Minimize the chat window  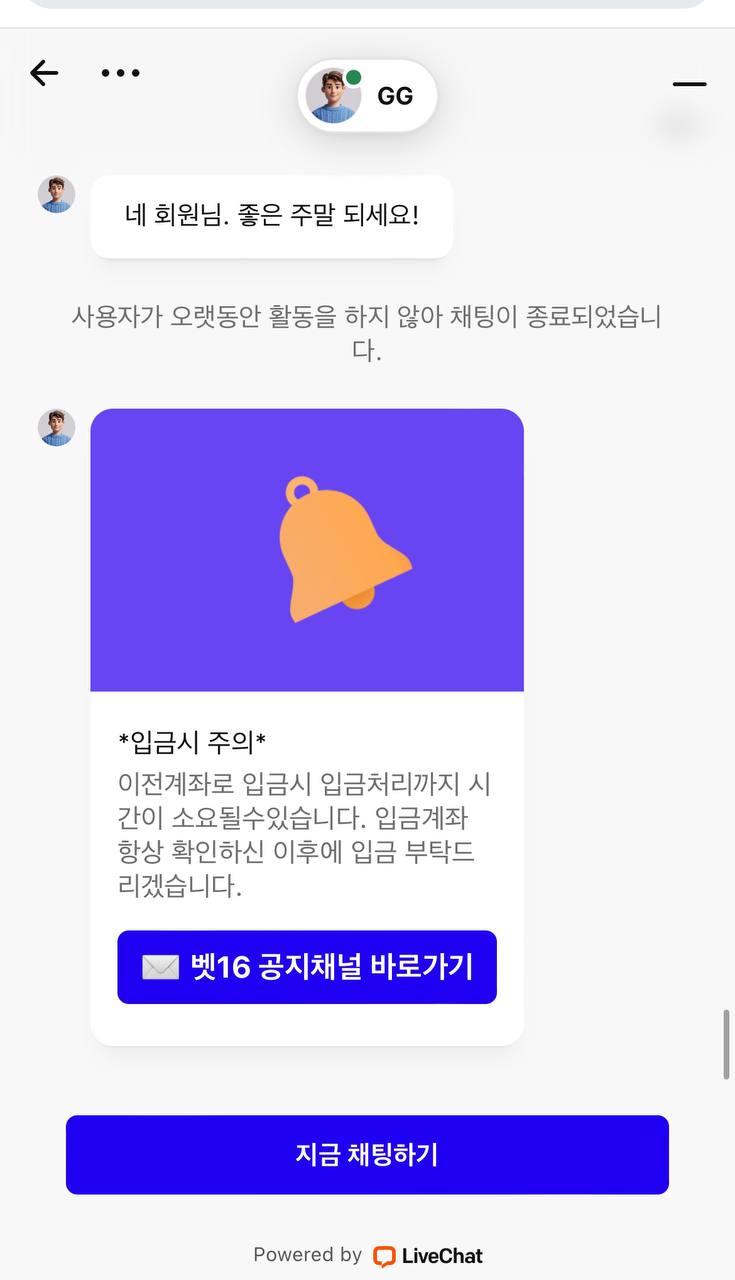pyautogui.click(x=689, y=85)
